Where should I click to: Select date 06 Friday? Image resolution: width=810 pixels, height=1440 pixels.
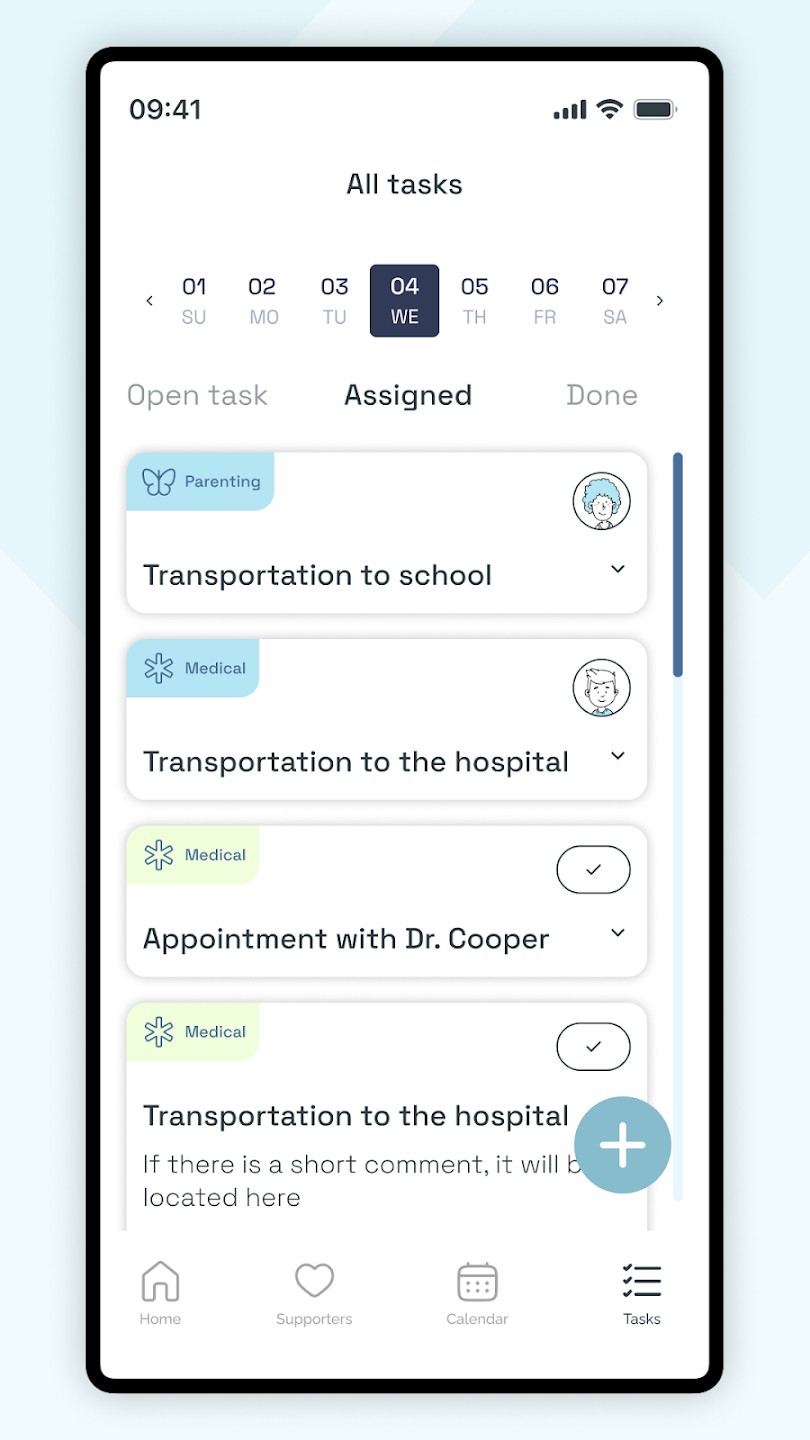click(x=545, y=301)
